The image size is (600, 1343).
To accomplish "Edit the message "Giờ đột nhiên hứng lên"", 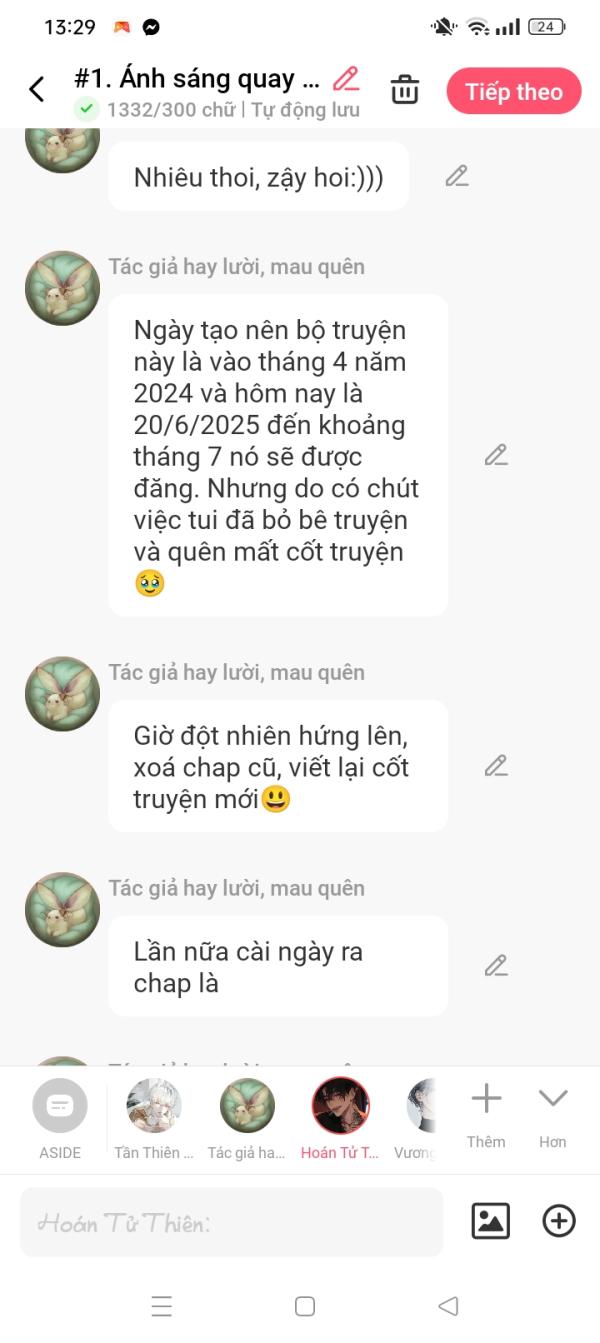I will pyautogui.click(x=496, y=766).
